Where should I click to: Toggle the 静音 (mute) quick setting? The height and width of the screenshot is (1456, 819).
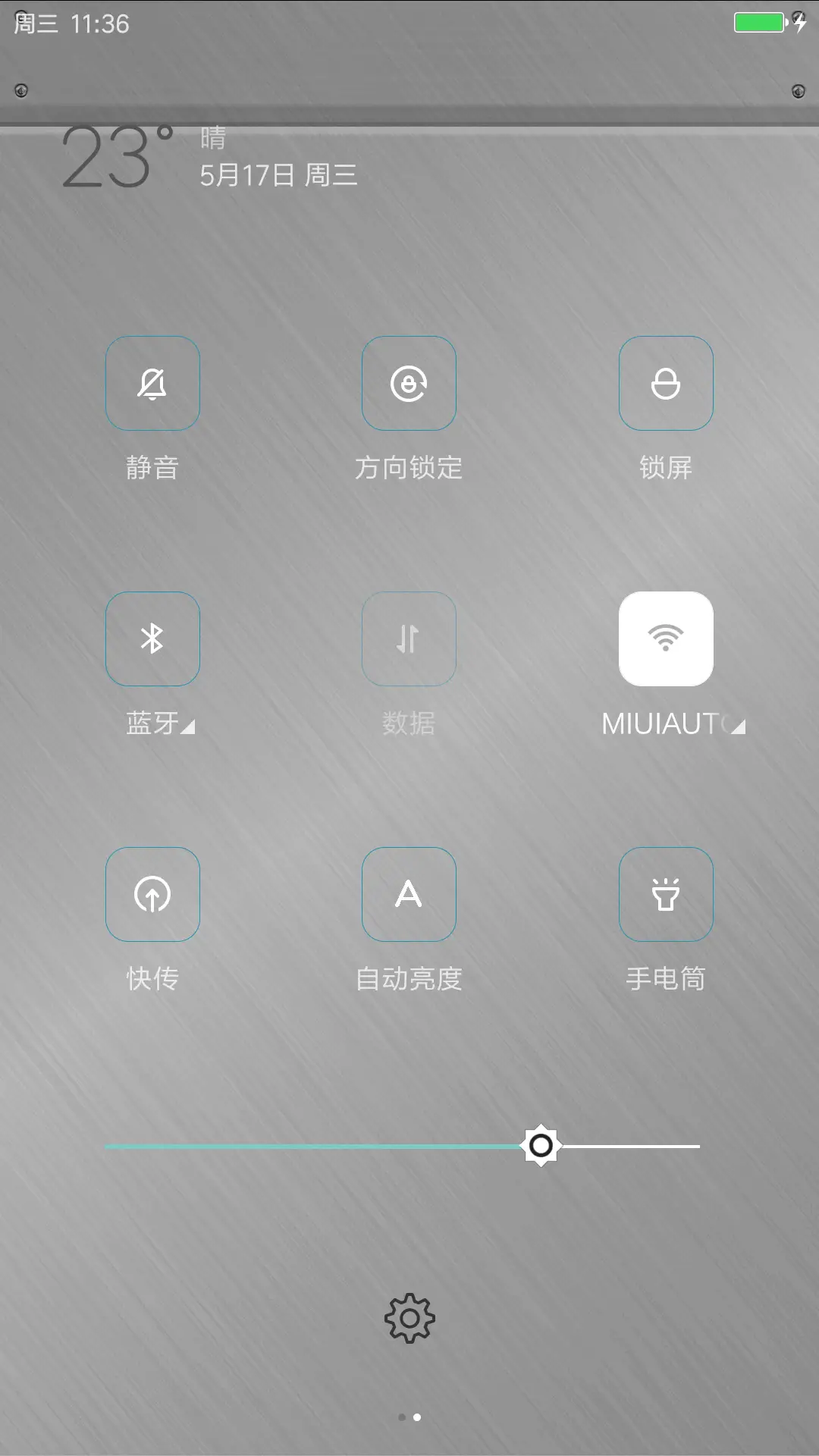(x=152, y=383)
